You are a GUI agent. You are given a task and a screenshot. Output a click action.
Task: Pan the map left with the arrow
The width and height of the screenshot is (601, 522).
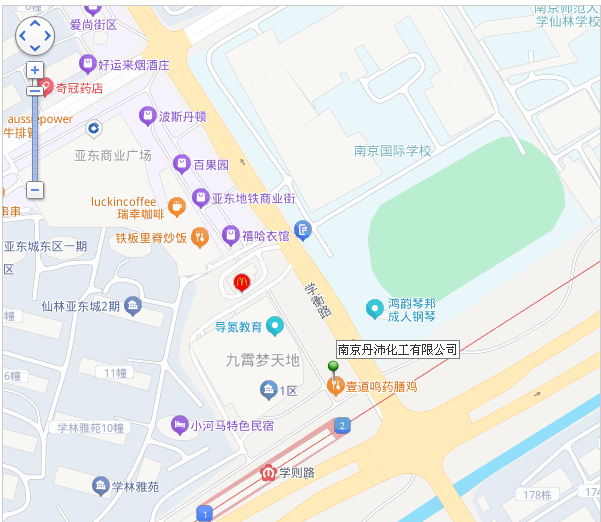[x=23, y=35]
